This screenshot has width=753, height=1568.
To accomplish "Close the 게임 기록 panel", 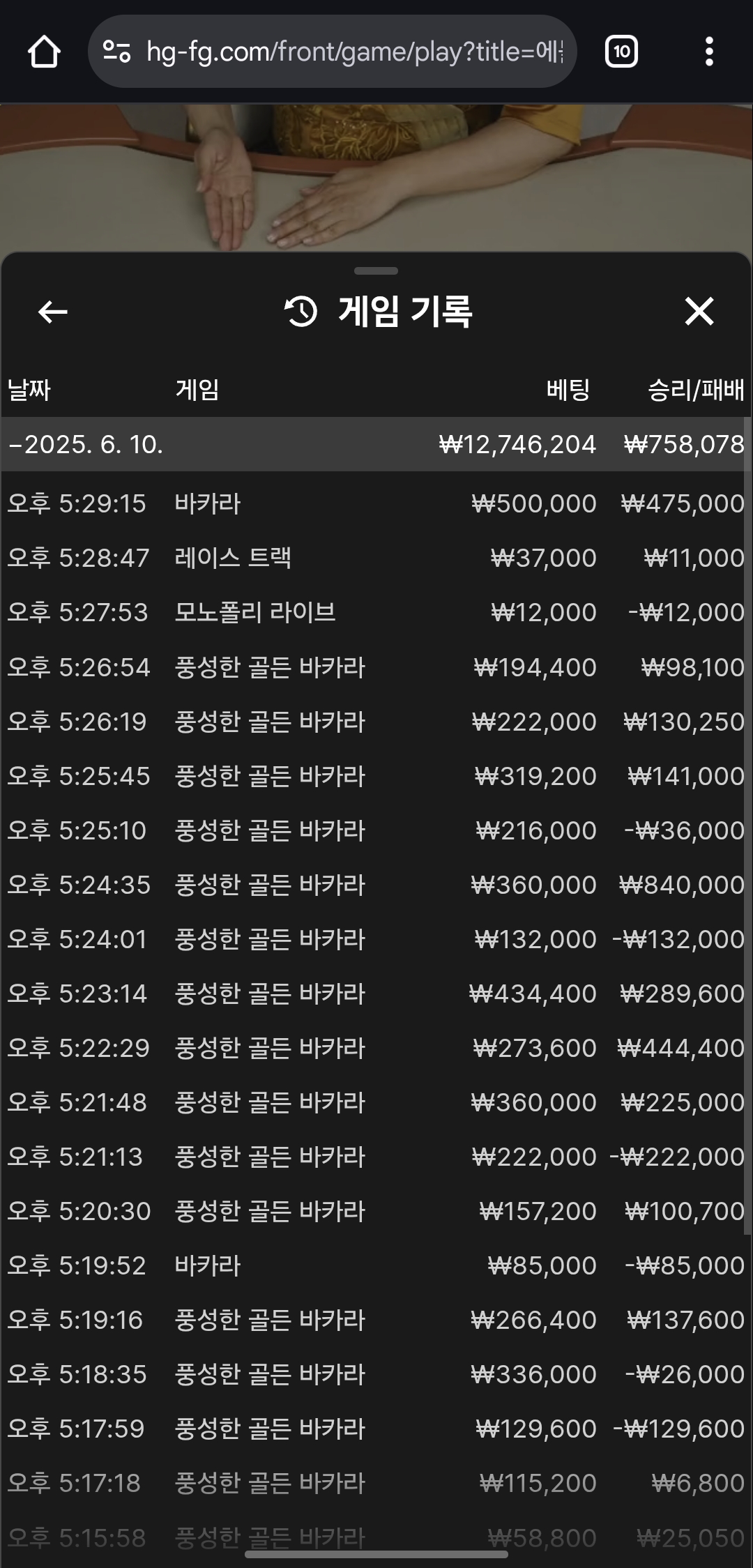I will (699, 312).
